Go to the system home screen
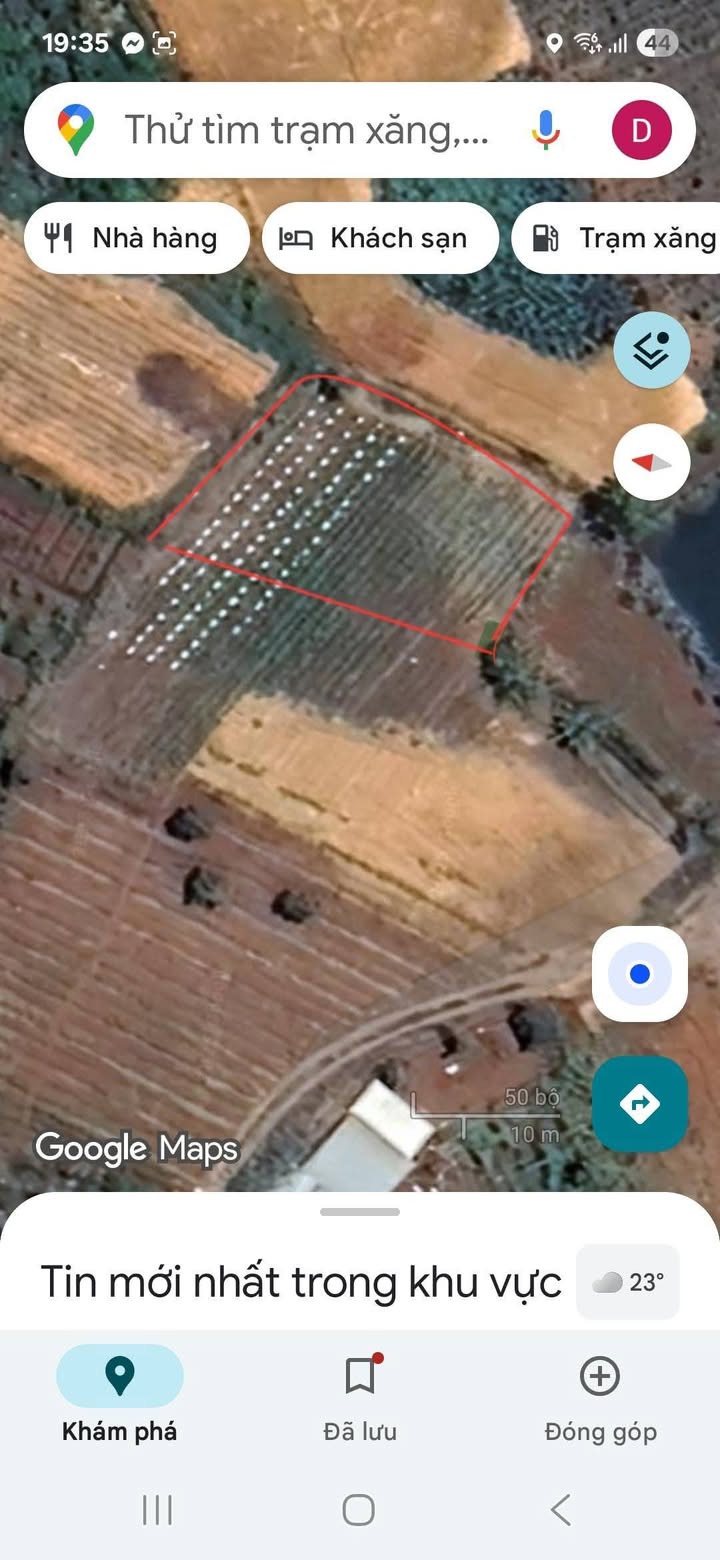Screen dimensions: 720x1560 359,1510
